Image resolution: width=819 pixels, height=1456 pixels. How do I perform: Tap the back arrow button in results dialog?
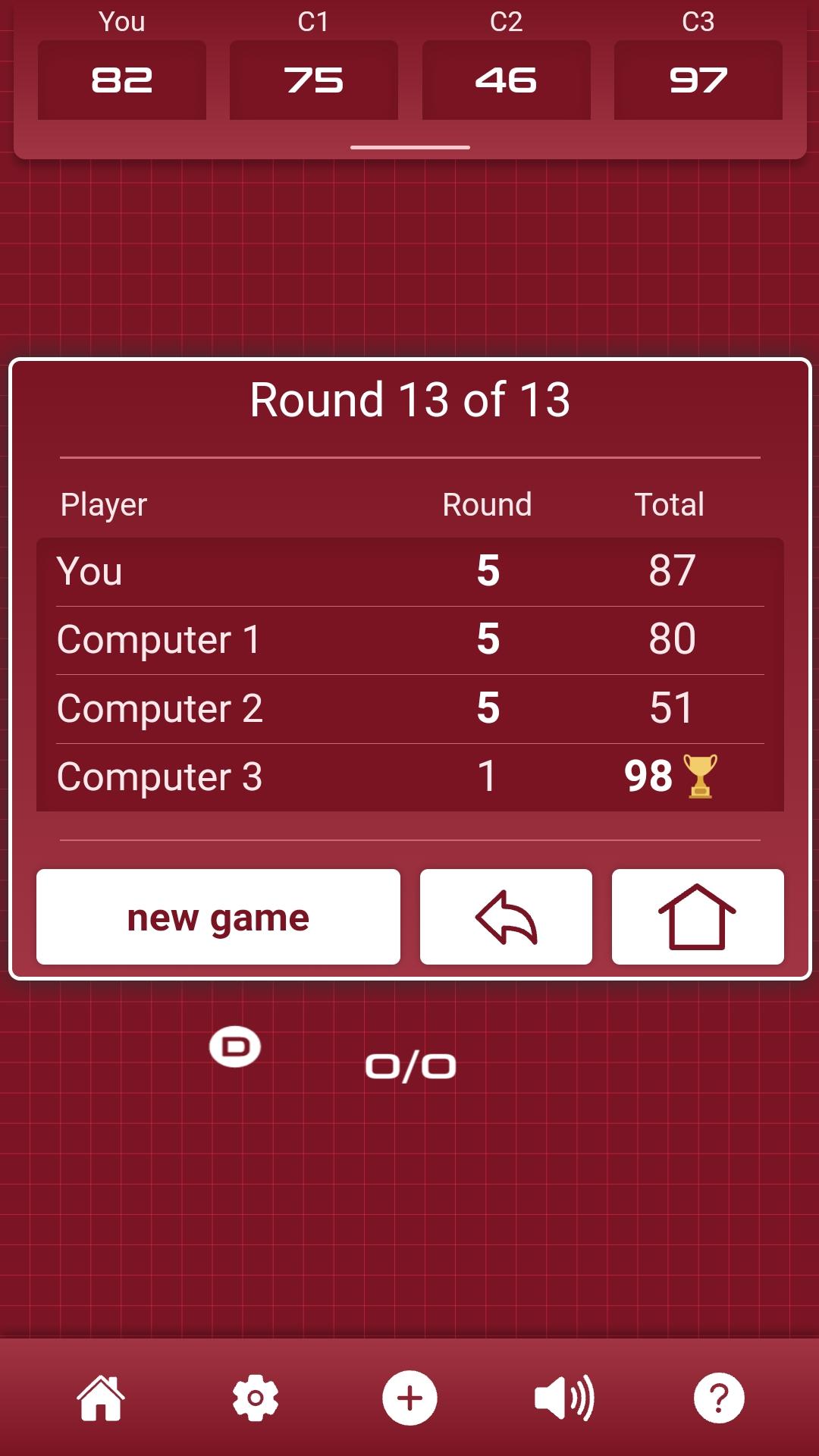pos(506,917)
